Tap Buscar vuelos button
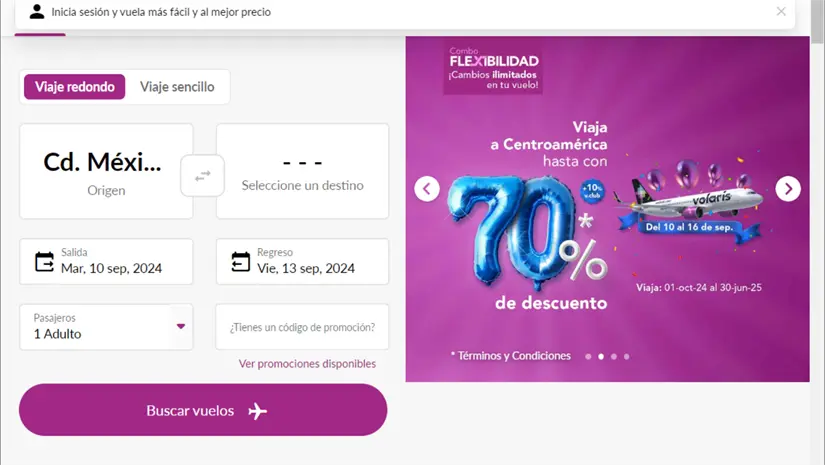This screenshot has height=465, width=825. (x=203, y=410)
